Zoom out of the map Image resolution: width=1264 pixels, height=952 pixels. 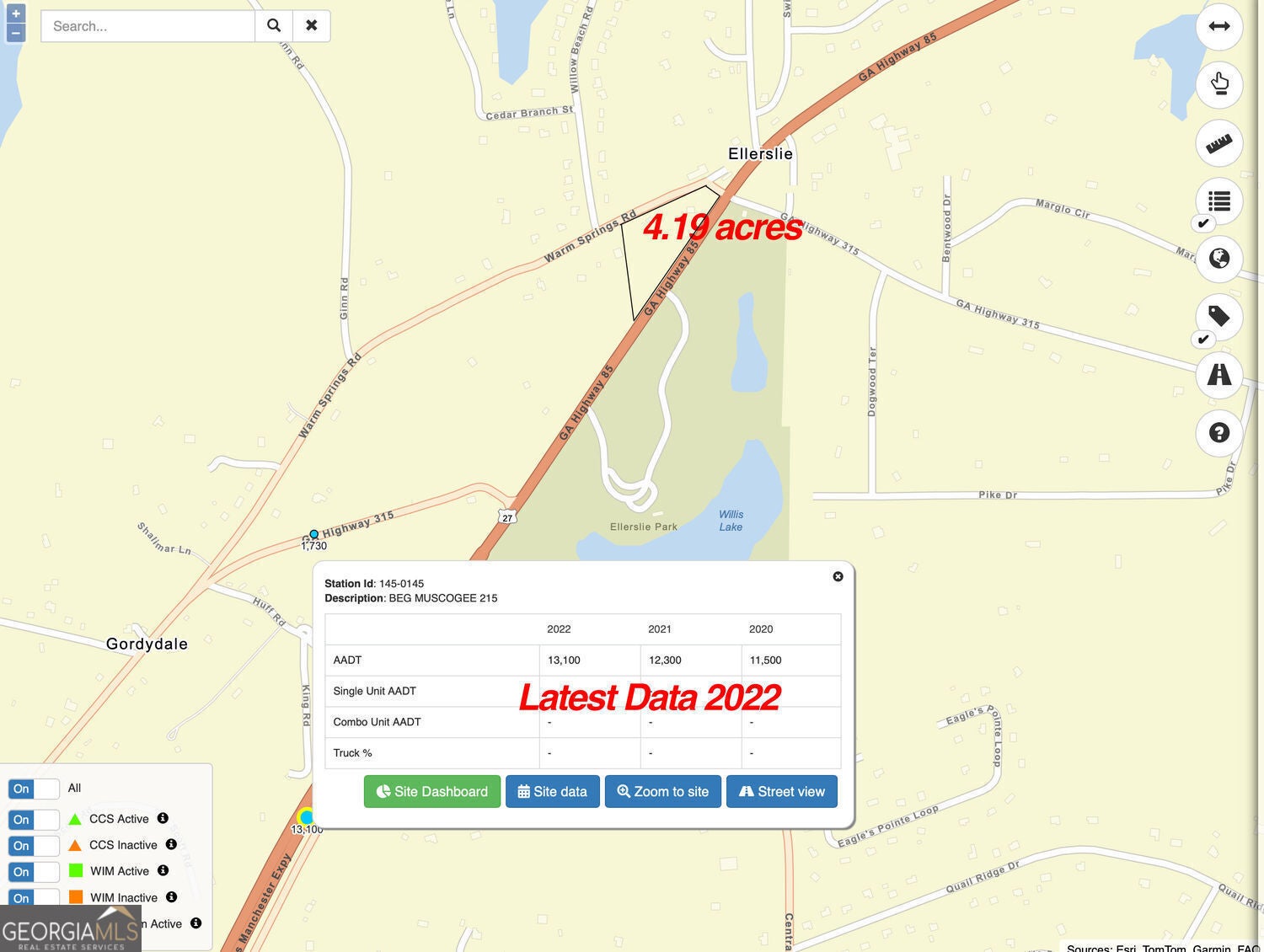pyautogui.click(x=15, y=34)
